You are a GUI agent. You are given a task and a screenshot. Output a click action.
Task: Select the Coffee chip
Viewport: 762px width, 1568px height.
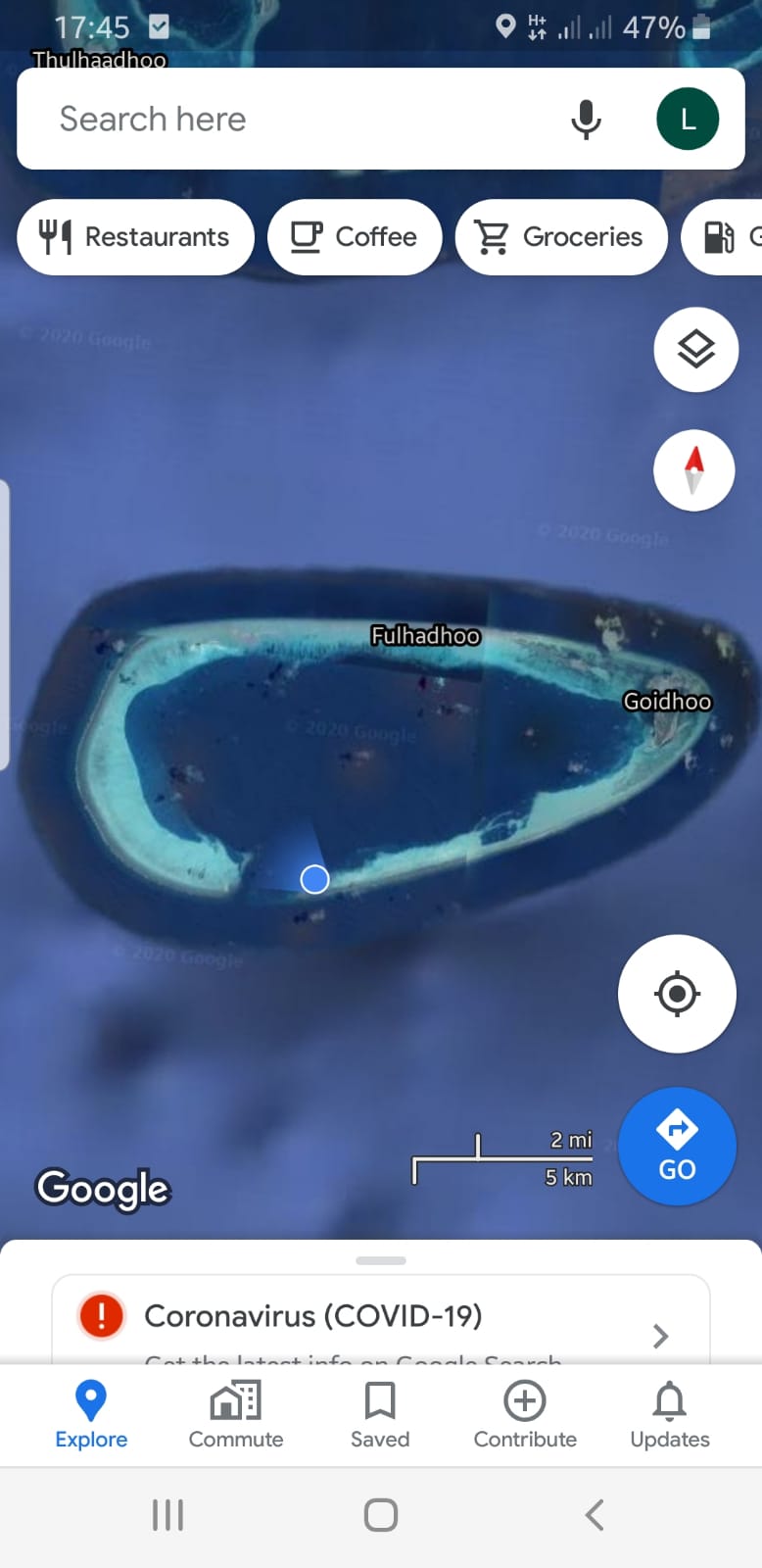pos(355,237)
